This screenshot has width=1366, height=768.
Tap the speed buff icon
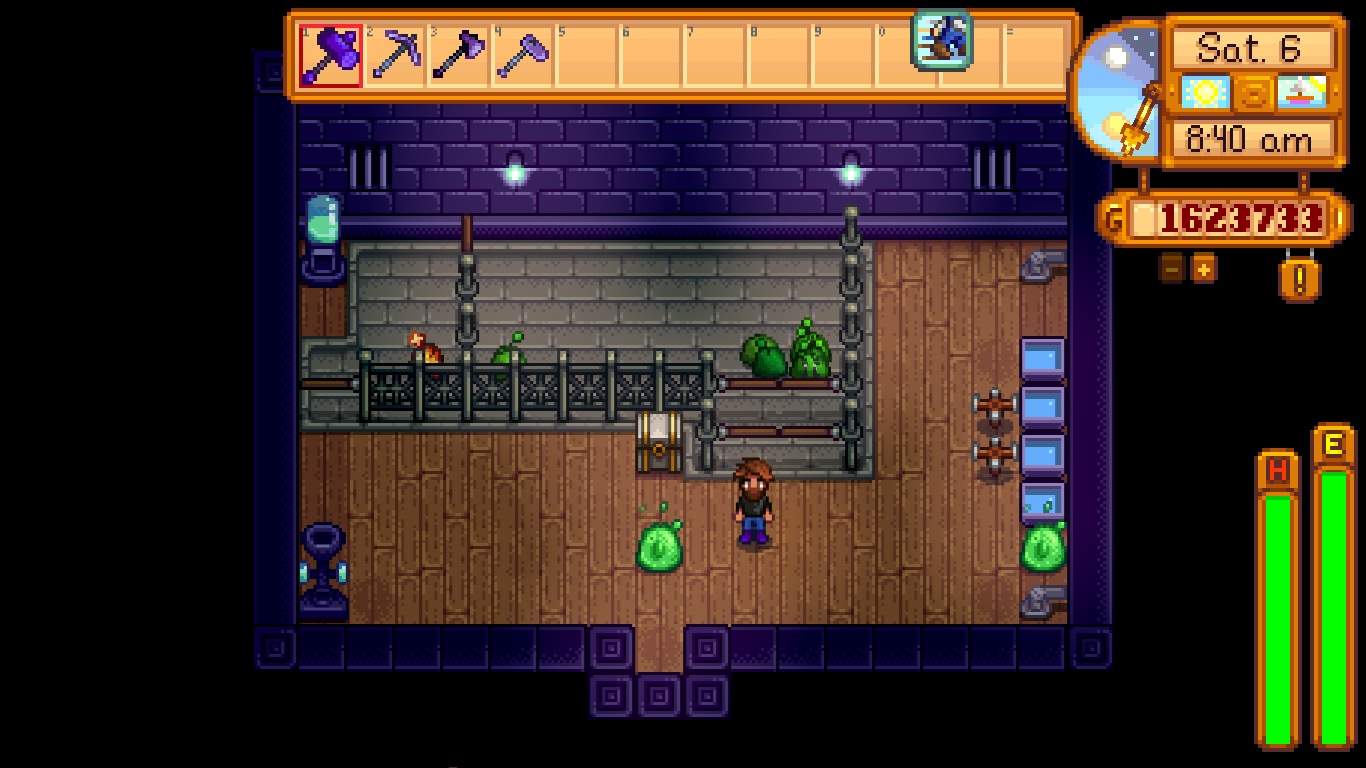pos(941,40)
